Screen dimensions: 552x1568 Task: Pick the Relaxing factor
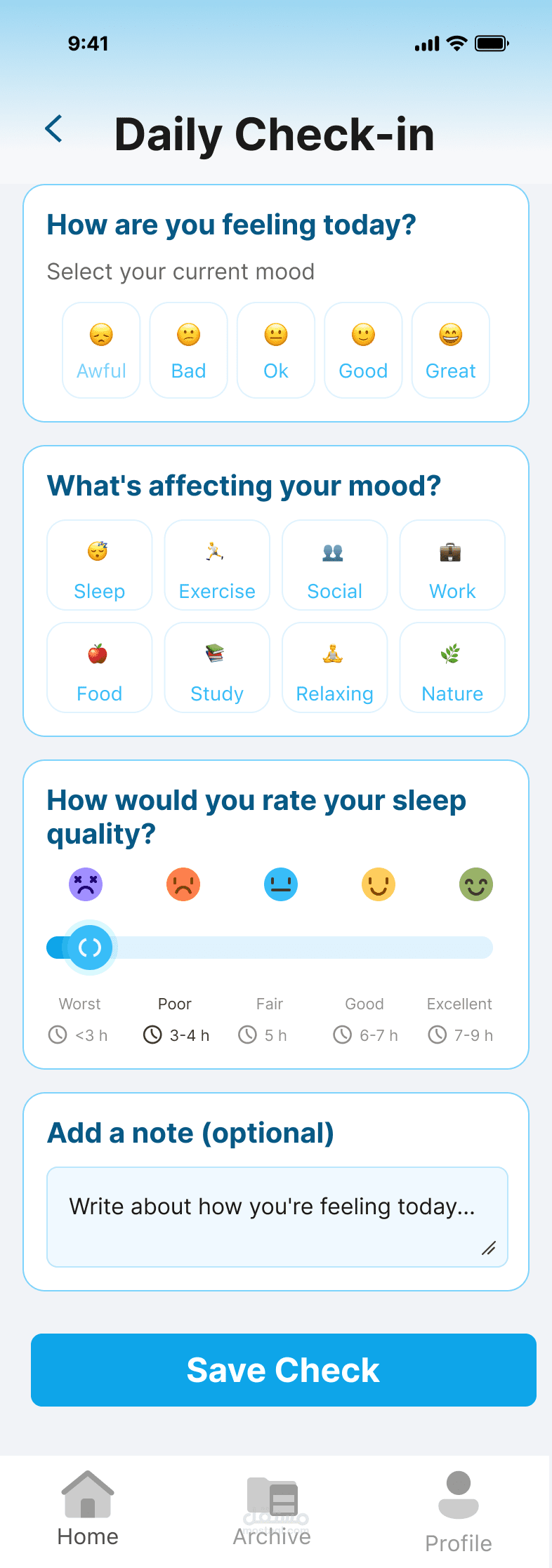point(335,667)
